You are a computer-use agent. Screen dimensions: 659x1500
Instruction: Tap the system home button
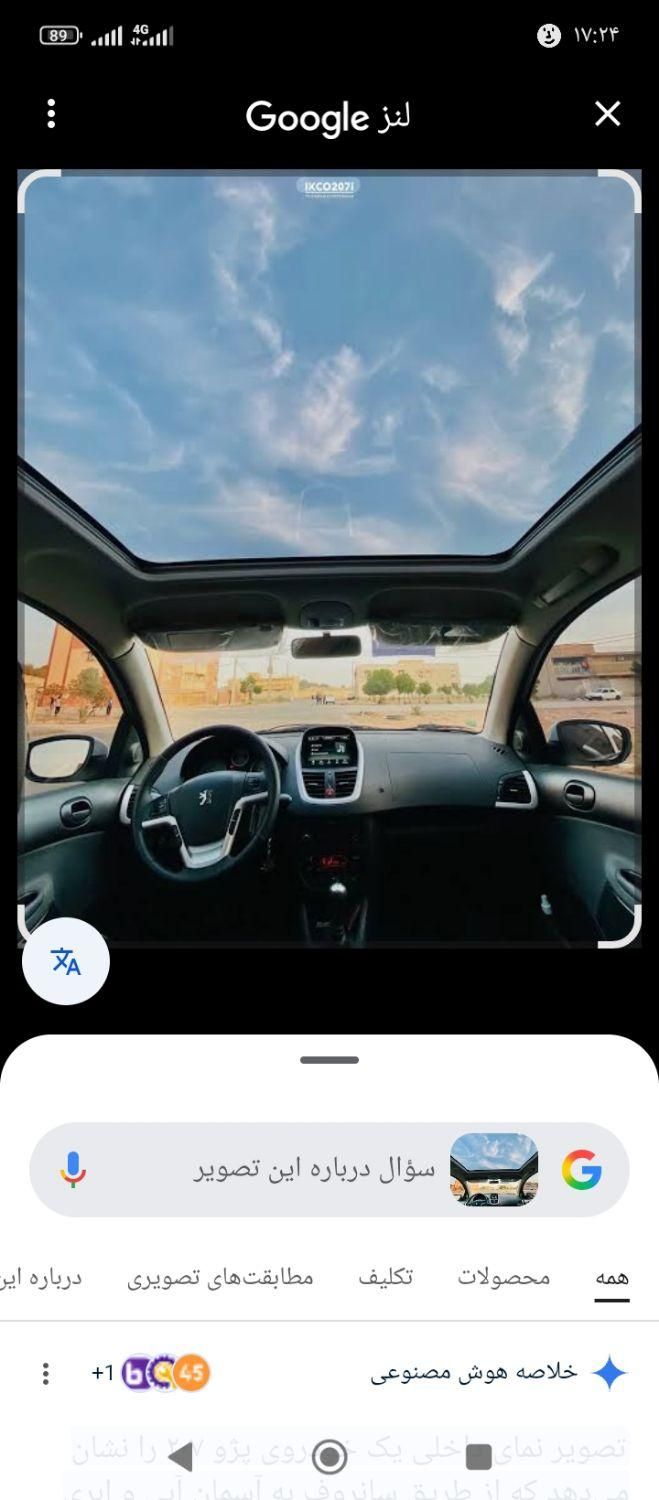(x=329, y=1456)
